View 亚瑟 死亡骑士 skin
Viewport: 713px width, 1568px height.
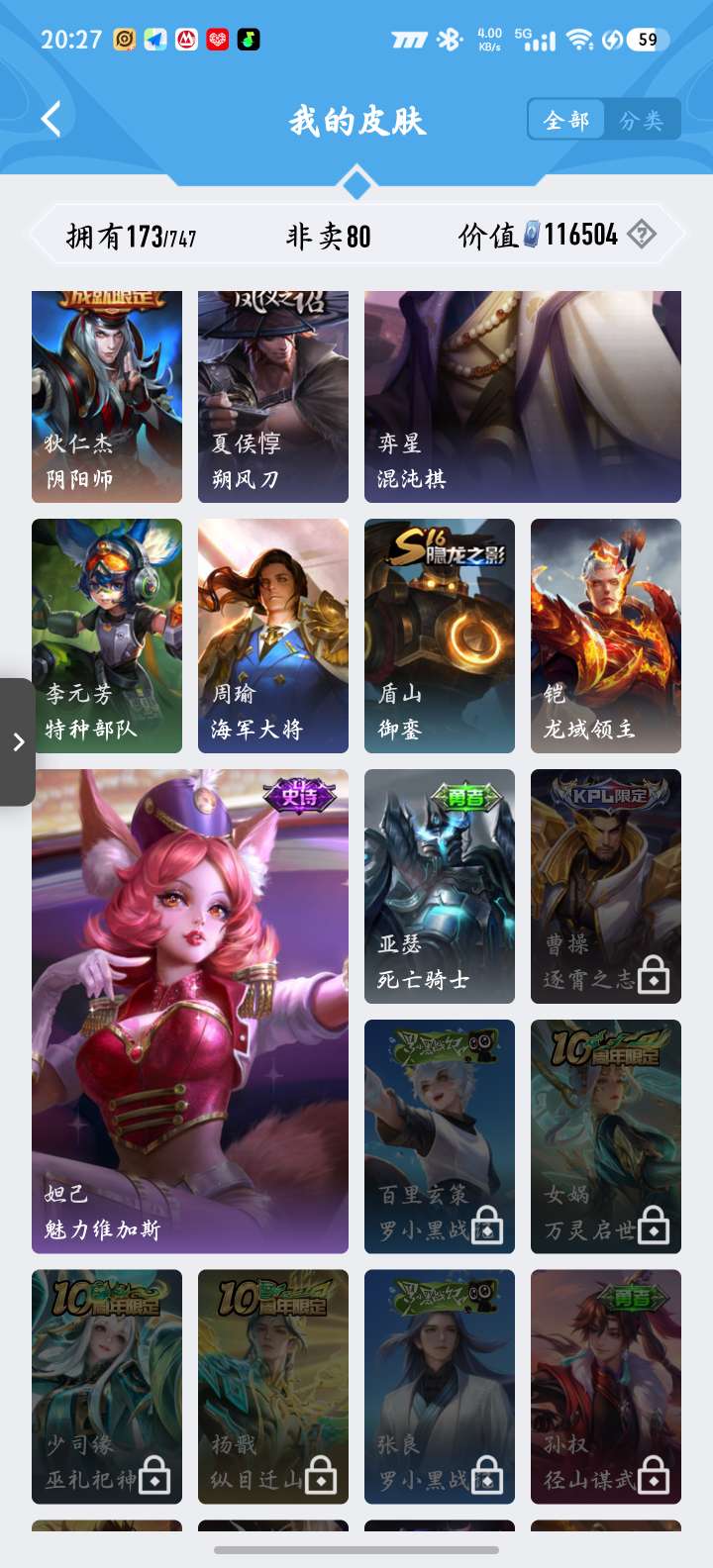pos(440,886)
